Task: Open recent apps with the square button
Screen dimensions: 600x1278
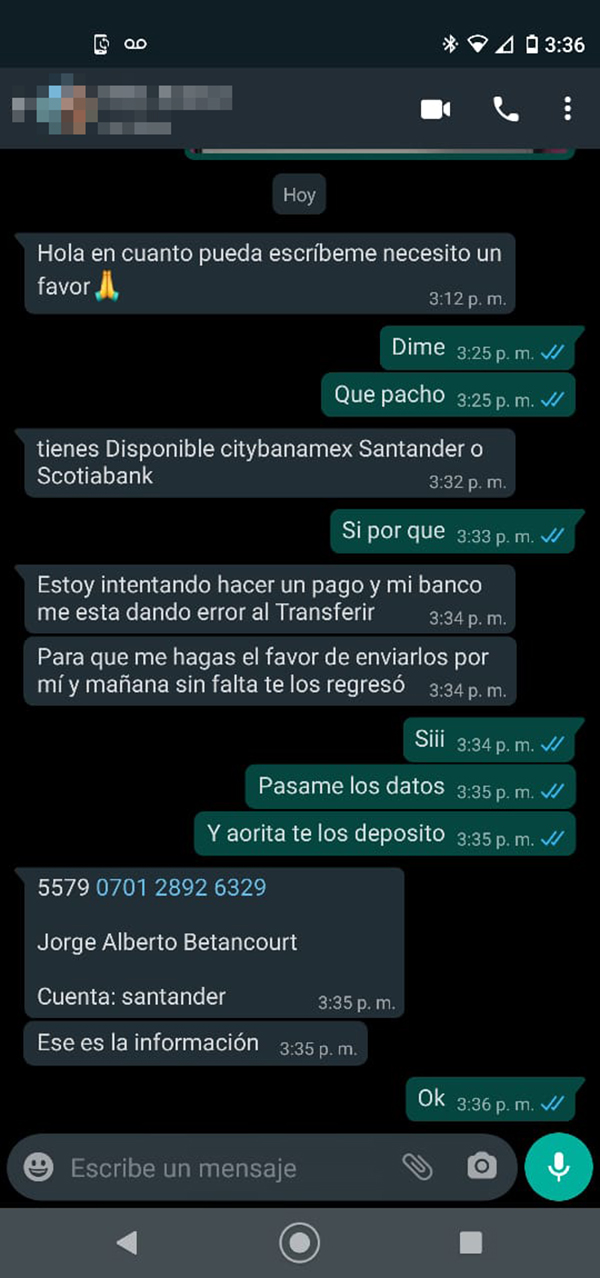Action: click(x=471, y=1243)
